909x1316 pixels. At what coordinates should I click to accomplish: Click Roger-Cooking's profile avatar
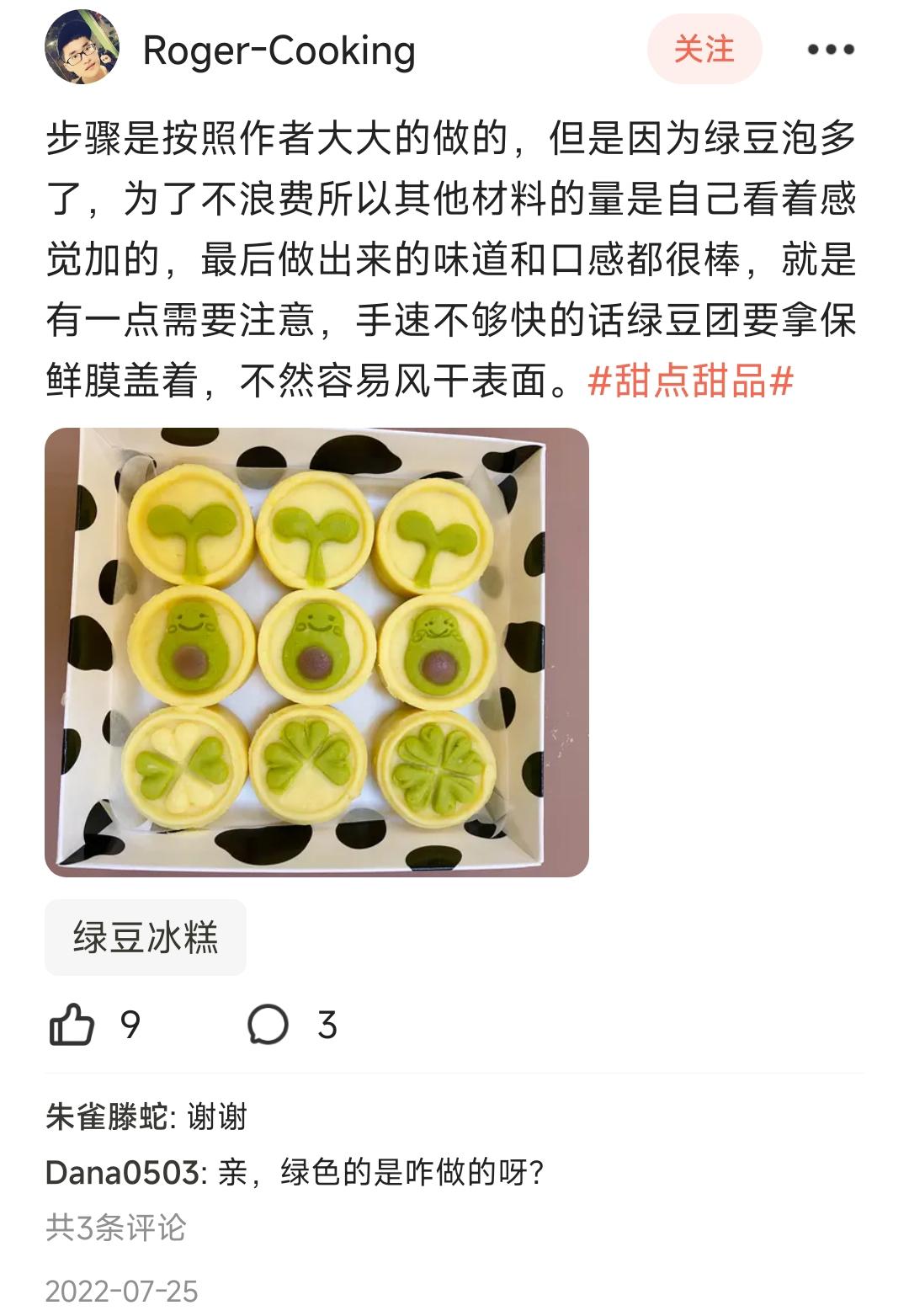83,51
